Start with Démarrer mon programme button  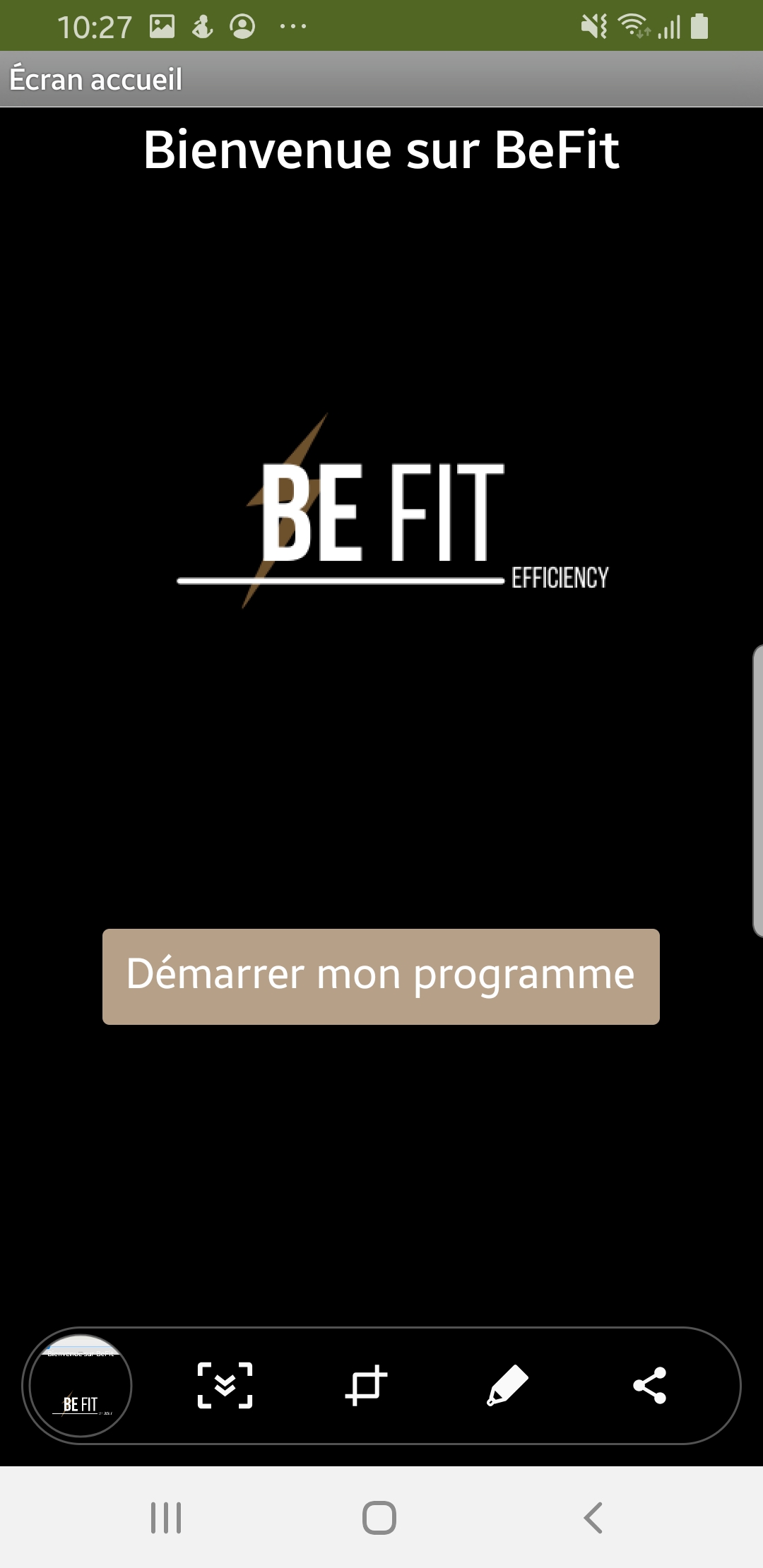381,976
